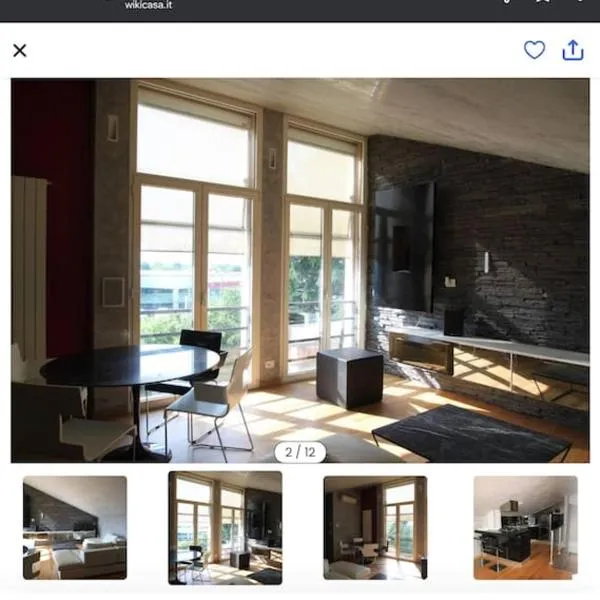The width and height of the screenshot is (600, 600).
Task: View the thumbnail with white sofa
Action: click(75, 528)
